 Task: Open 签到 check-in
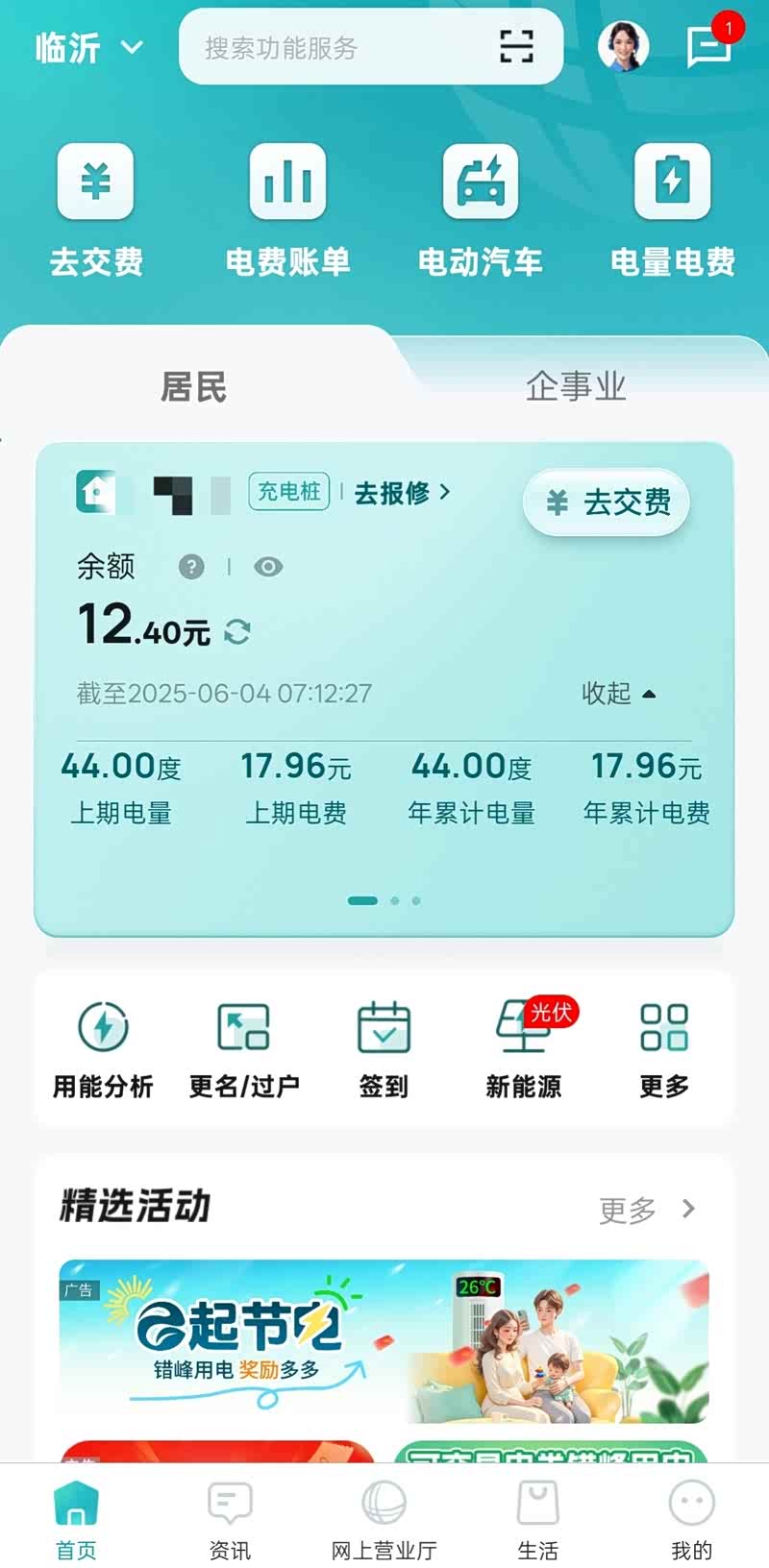click(384, 1048)
